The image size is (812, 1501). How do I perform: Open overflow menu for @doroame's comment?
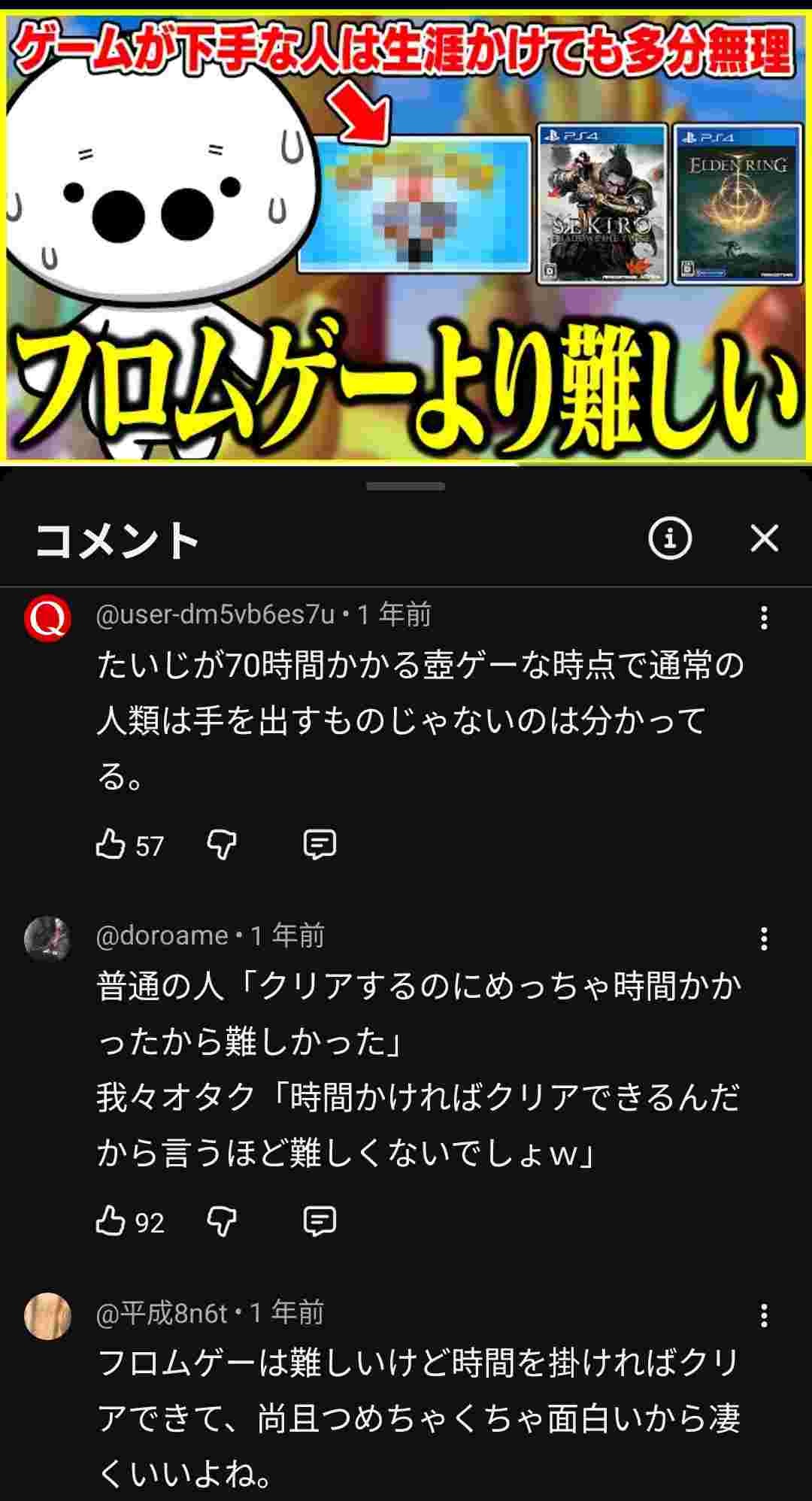point(764,939)
